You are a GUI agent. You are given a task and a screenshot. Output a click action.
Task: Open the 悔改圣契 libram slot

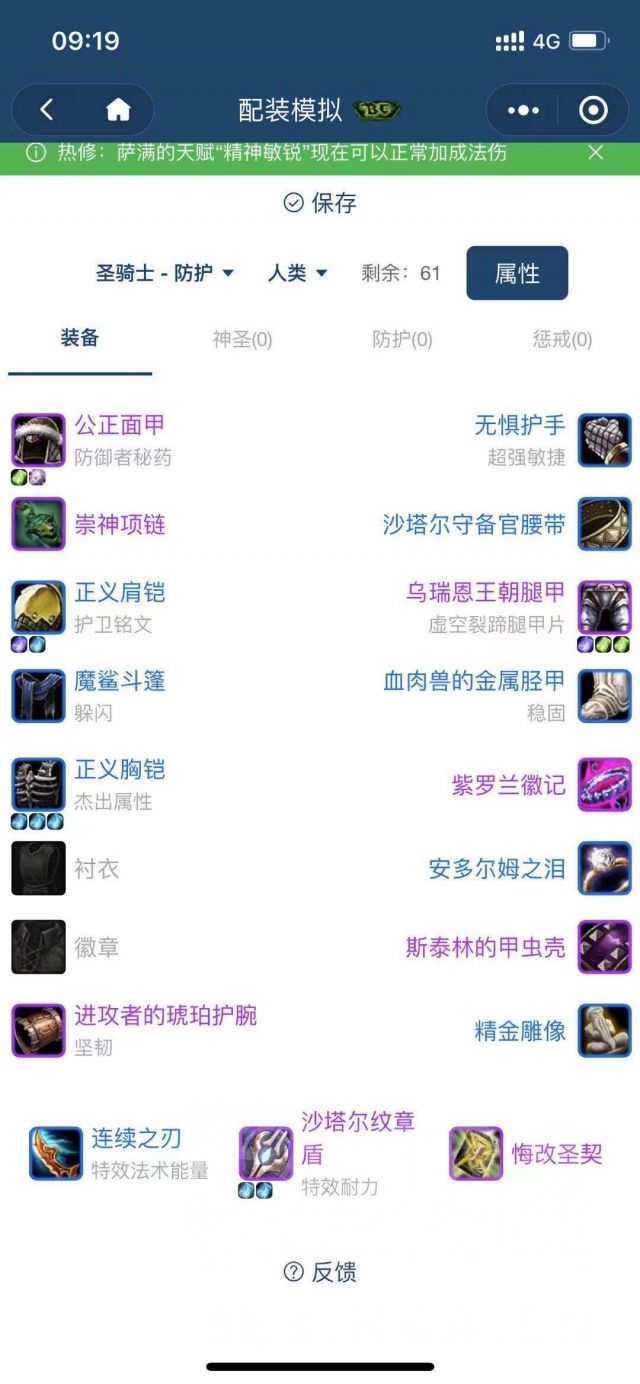(556, 1154)
